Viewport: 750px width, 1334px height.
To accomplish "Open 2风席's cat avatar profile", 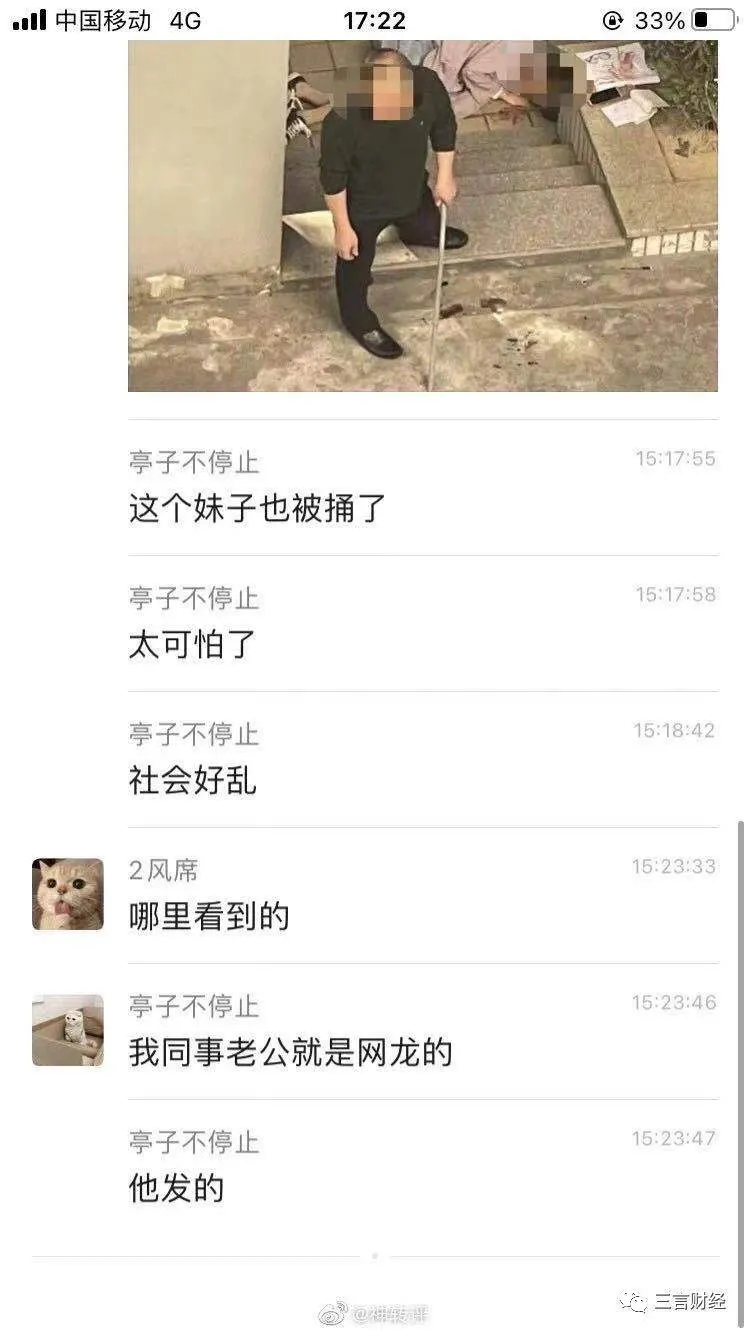I will pyautogui.click(x=68, y=894).
